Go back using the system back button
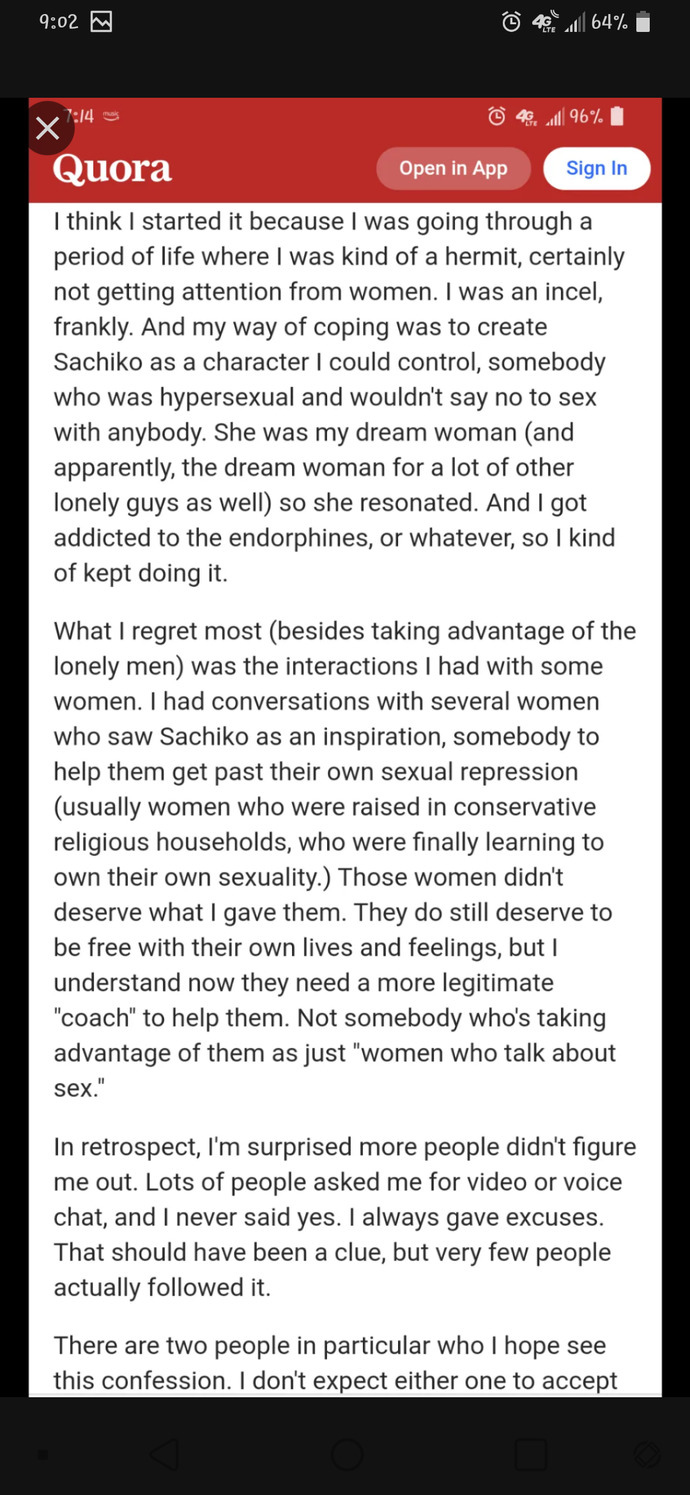690x1495 pixels. [x=164, y=1454]
